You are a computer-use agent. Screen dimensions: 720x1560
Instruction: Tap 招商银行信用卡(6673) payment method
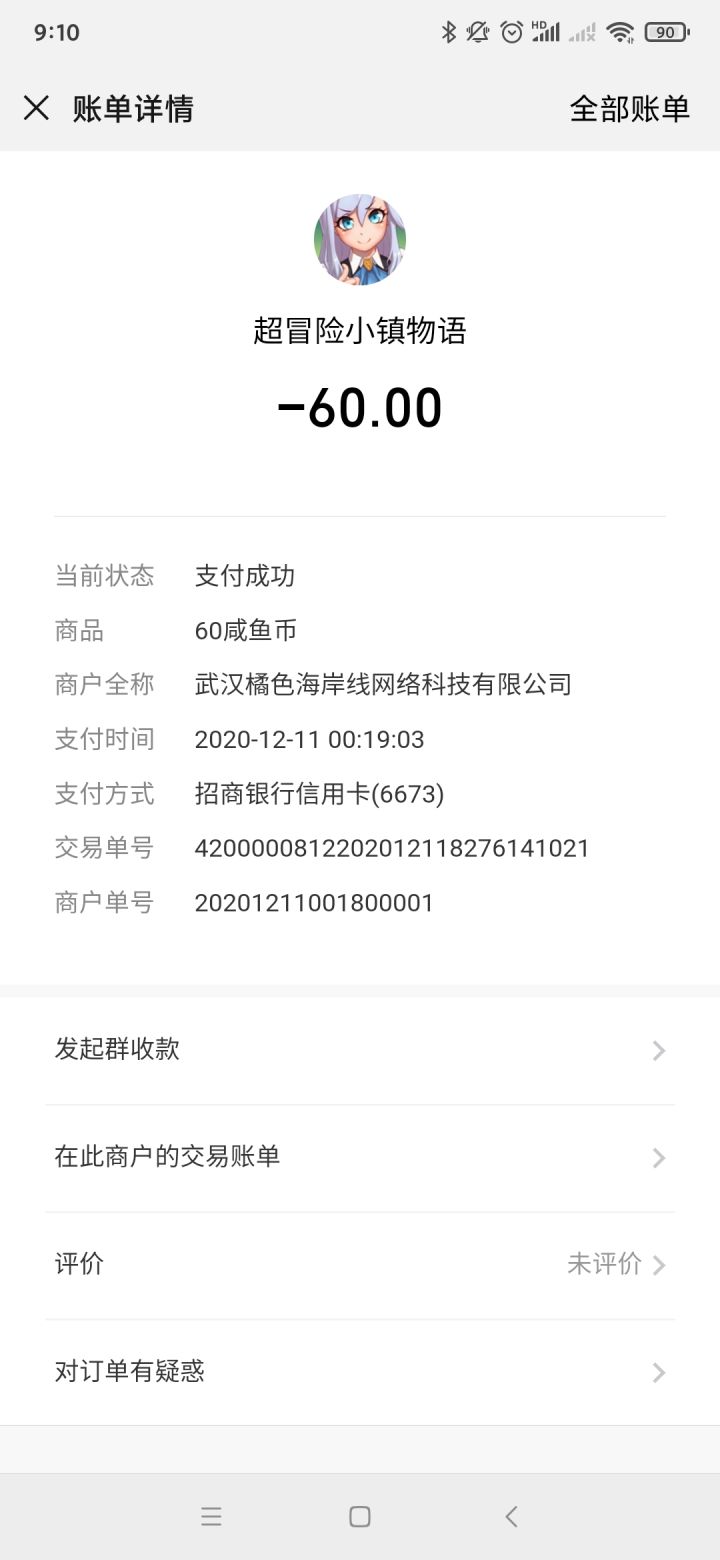coord(322,793)
